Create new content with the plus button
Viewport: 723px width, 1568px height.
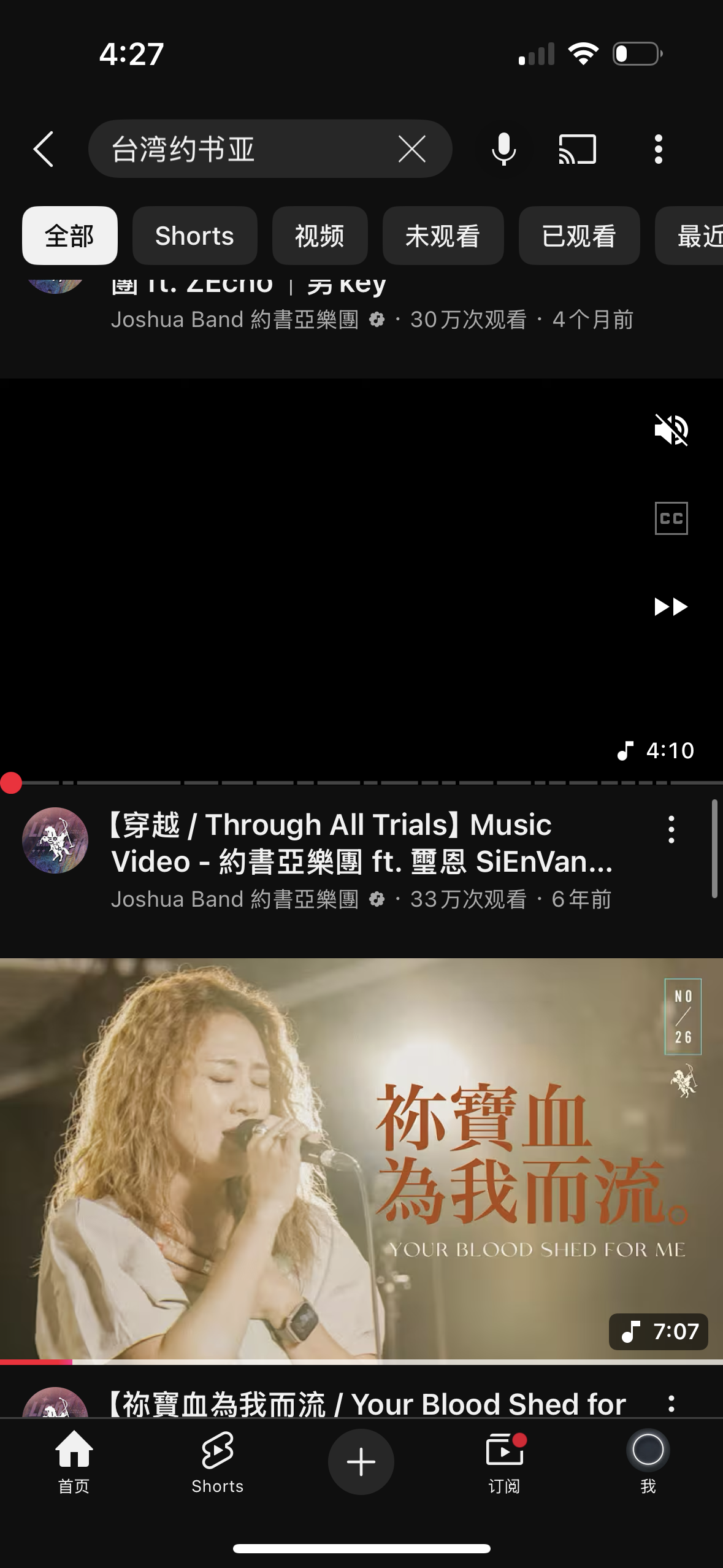[361, 1462]
